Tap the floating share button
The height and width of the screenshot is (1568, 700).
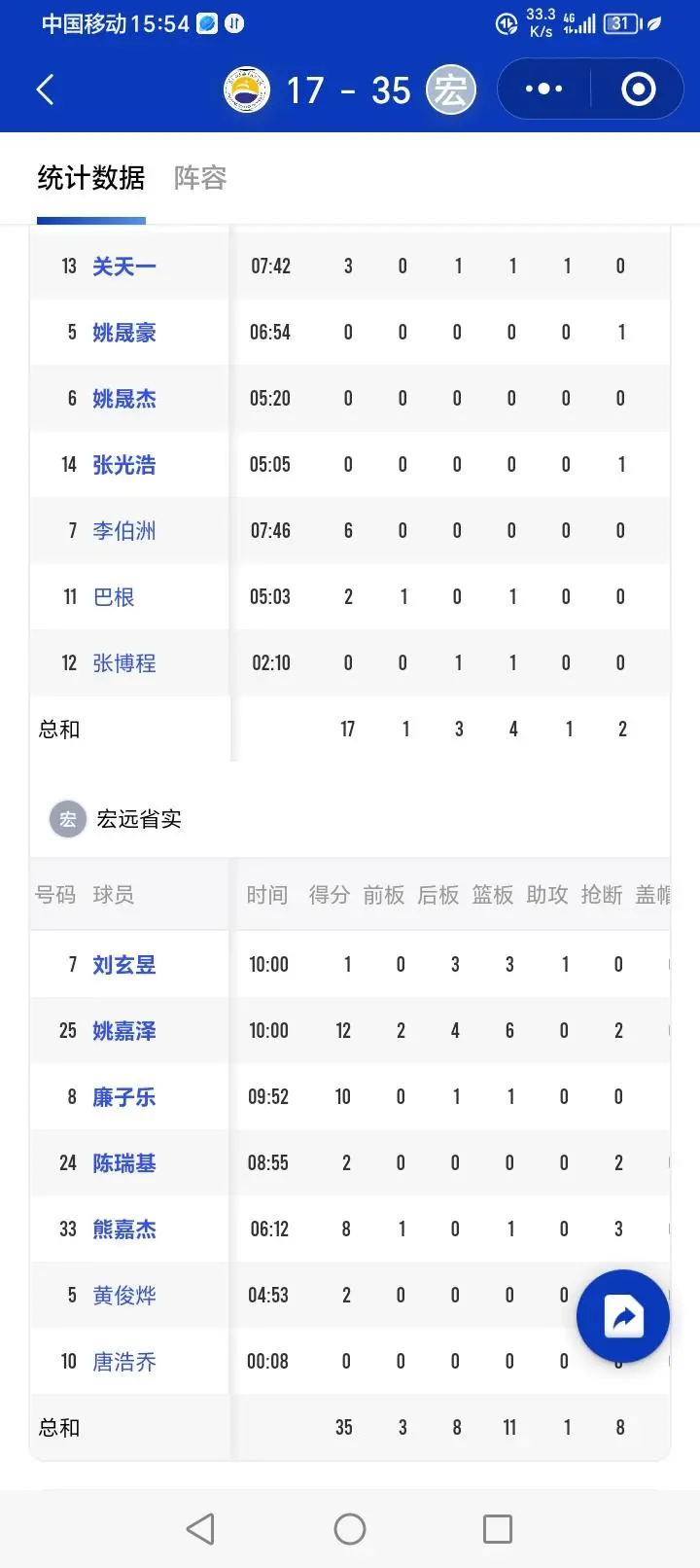(623, 1317)
